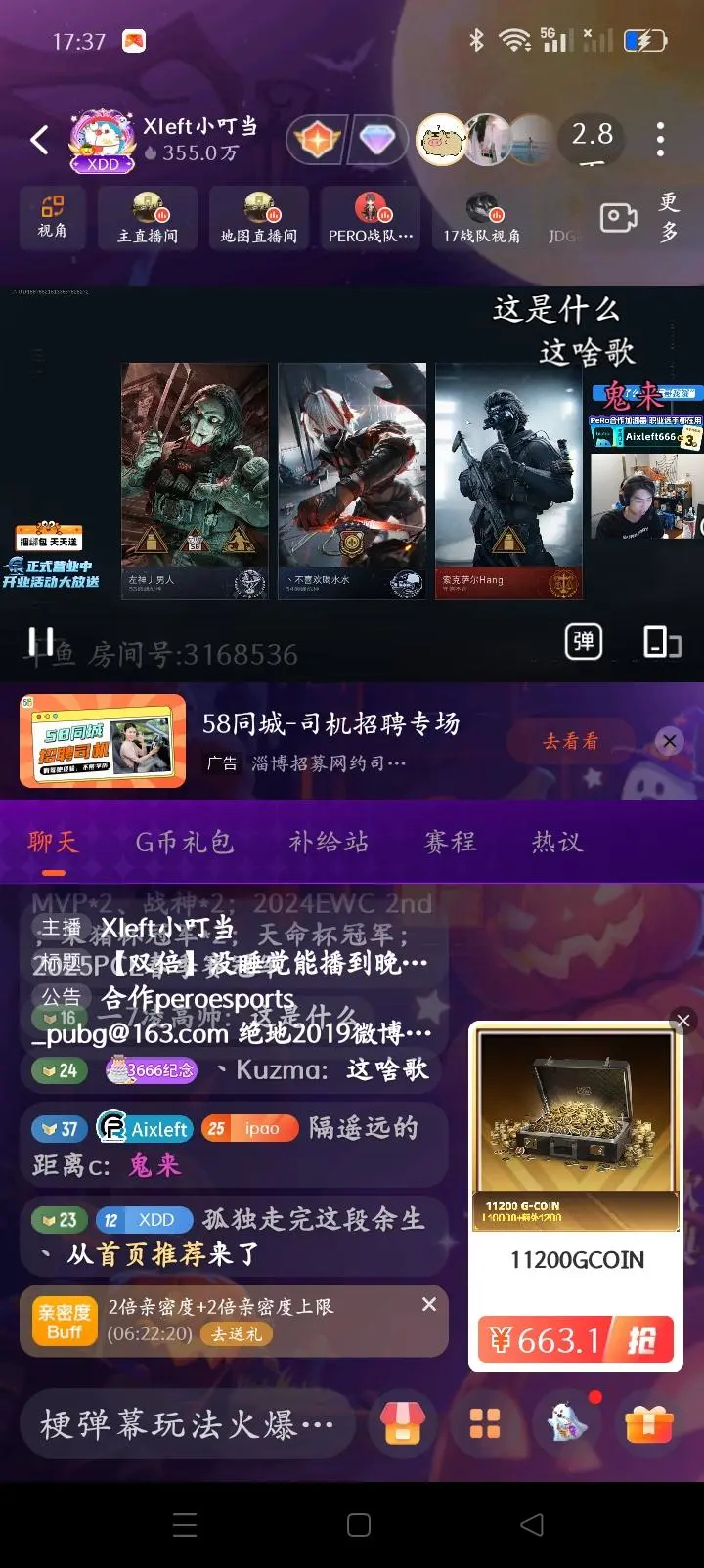Screen dimensions: 704x1568
Task: Switch to PERO战队 team view
Action: click(371, 219)
